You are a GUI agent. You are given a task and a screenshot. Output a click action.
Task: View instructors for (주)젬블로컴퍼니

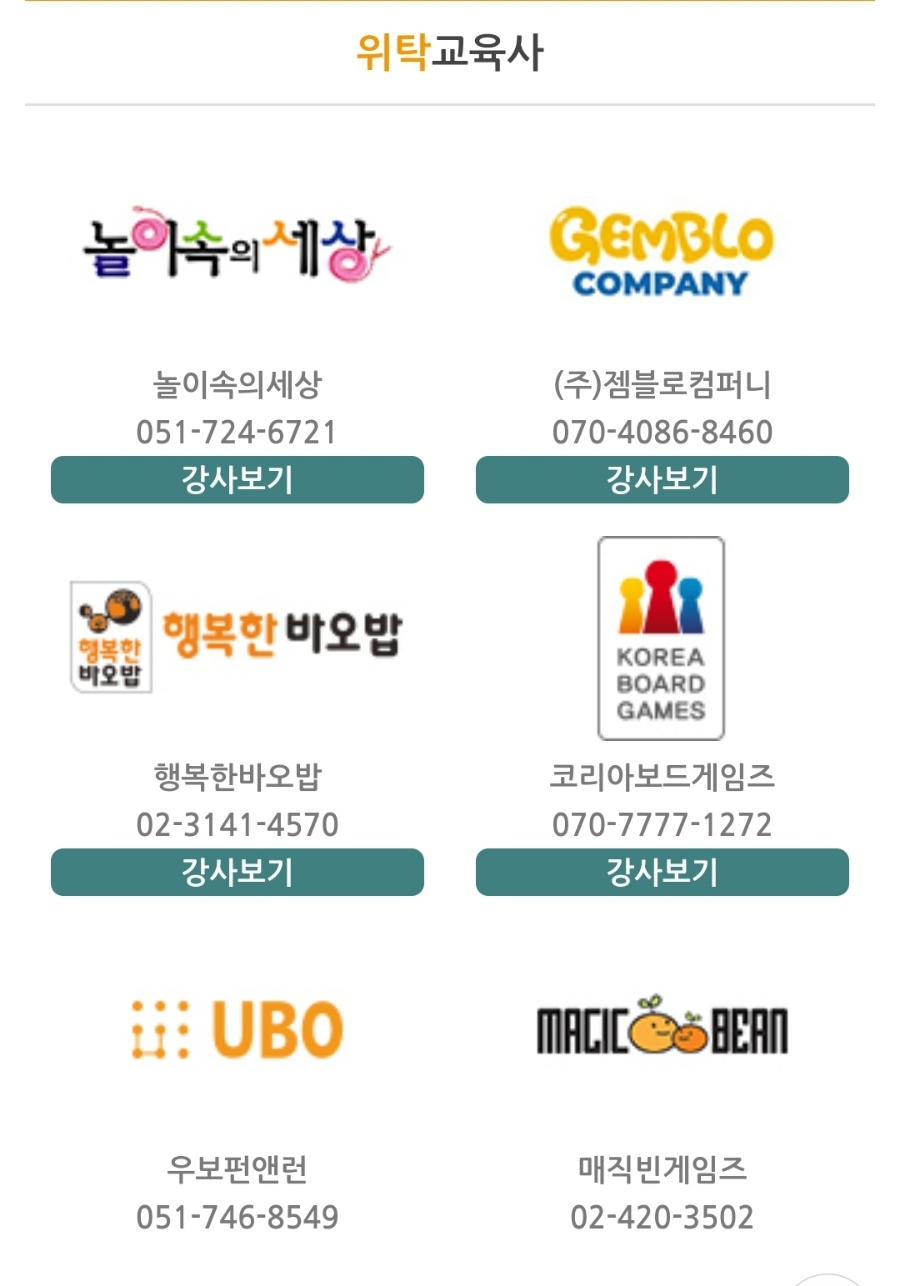click(662, 480)
